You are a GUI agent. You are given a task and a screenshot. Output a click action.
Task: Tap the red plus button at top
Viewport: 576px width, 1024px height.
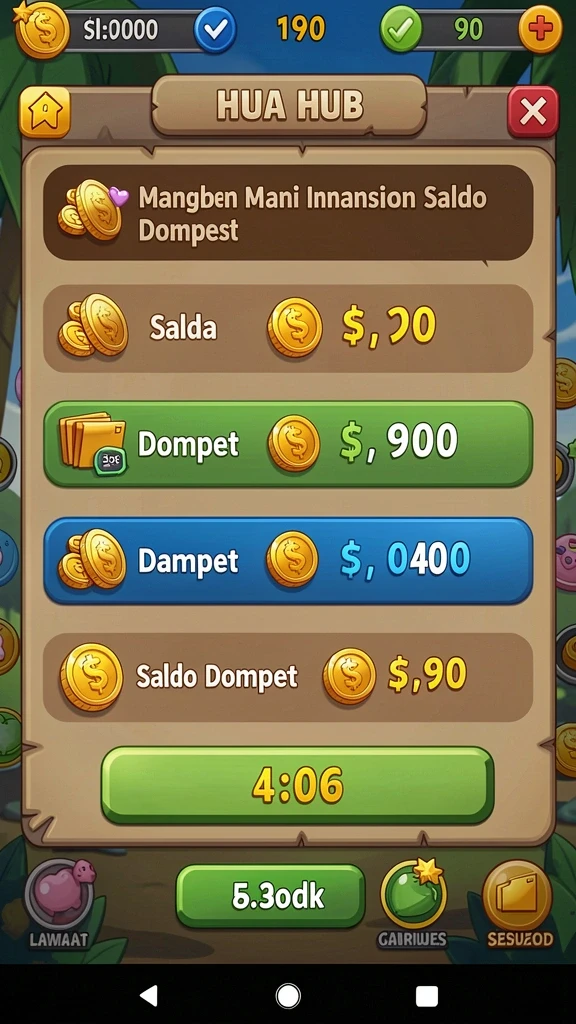coord(540,29)
